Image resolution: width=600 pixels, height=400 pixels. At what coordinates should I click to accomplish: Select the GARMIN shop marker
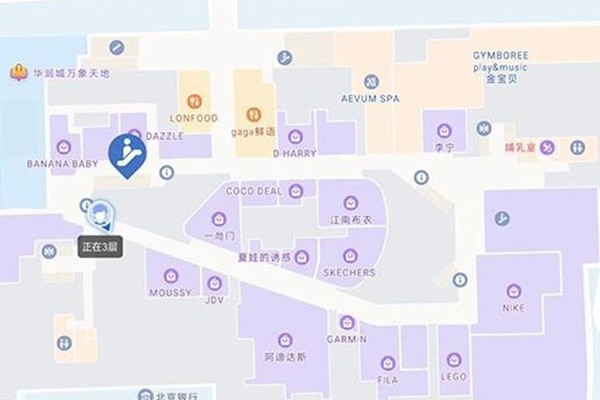tap(346, 322)
